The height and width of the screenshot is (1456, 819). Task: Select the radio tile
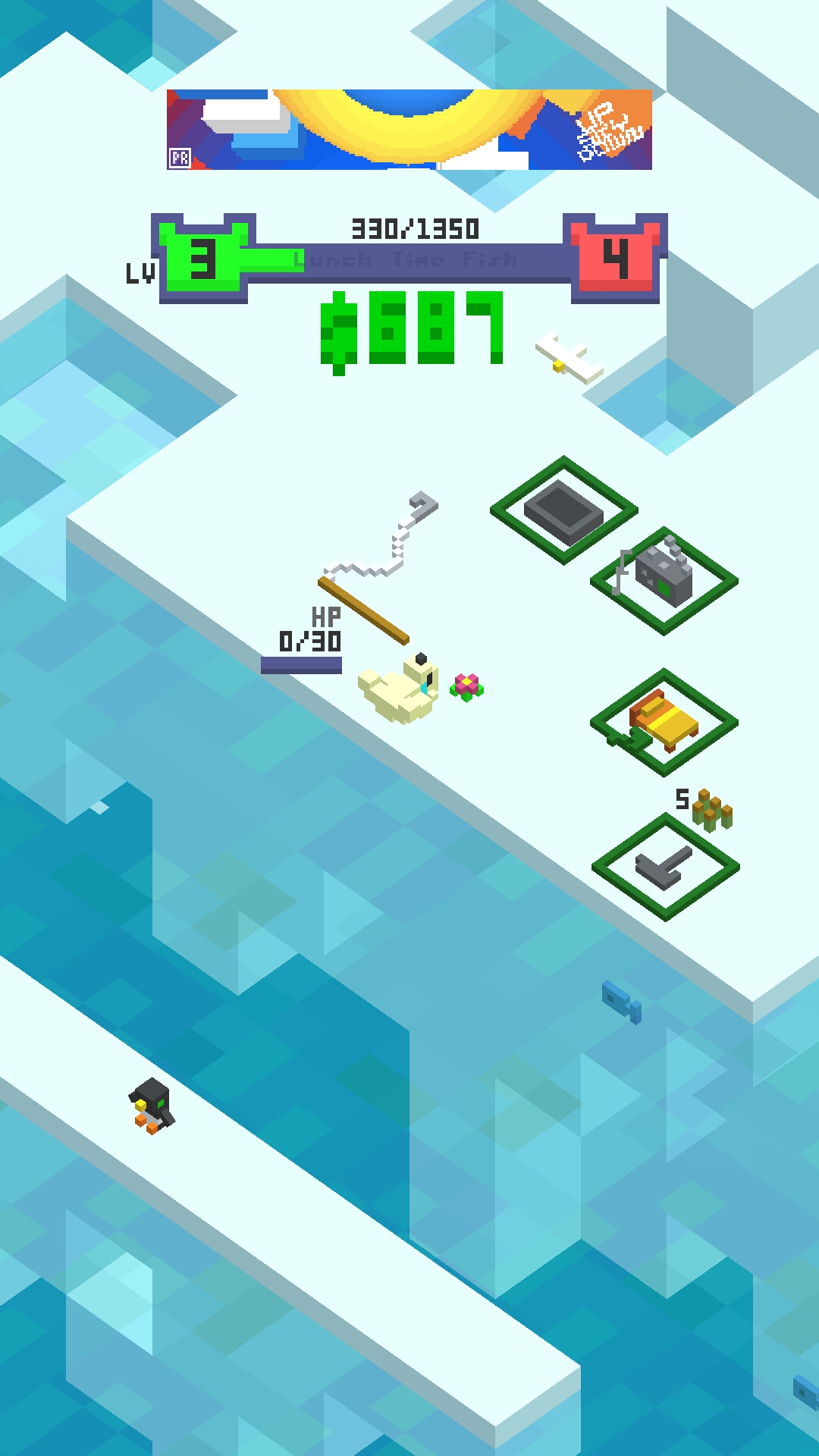click(664, 580)
